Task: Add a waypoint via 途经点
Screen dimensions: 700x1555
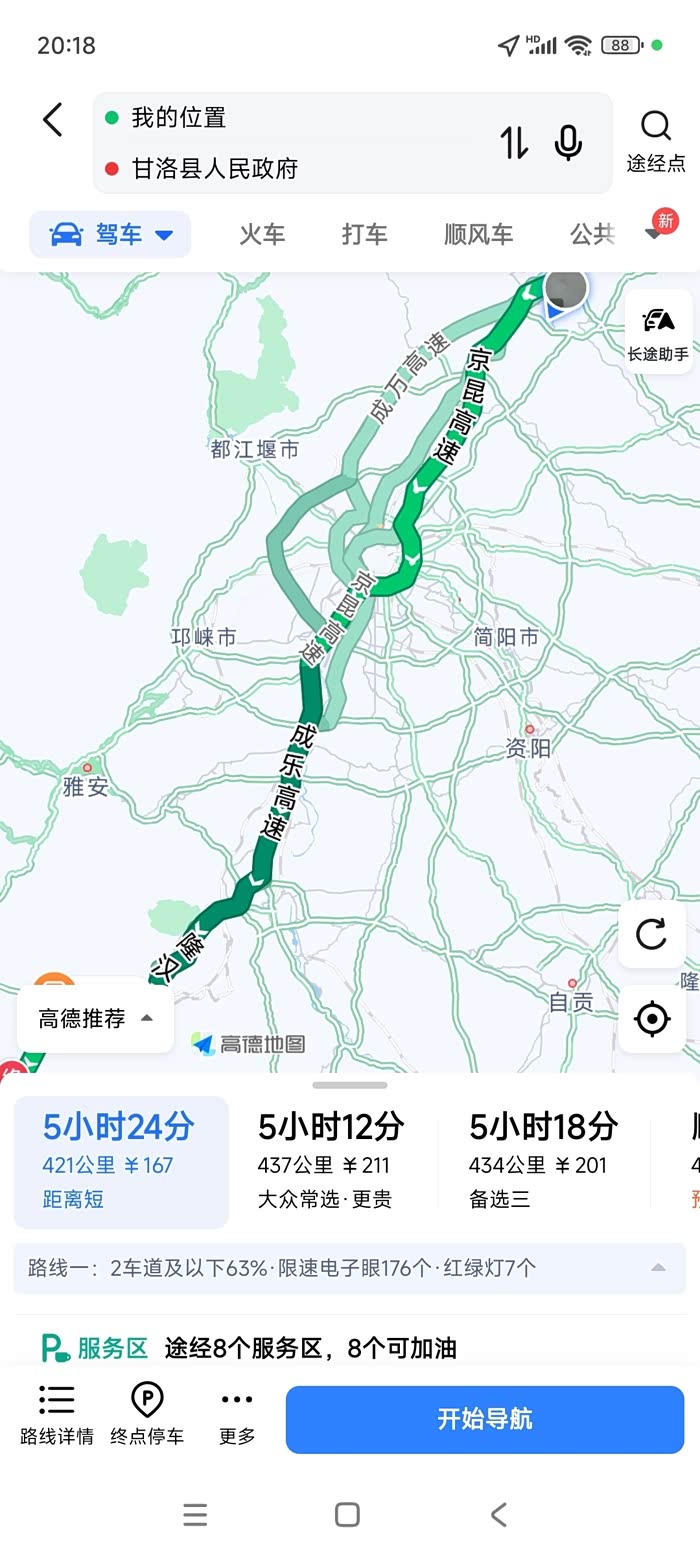Action: pyautogui.click(x=656, y=141)
